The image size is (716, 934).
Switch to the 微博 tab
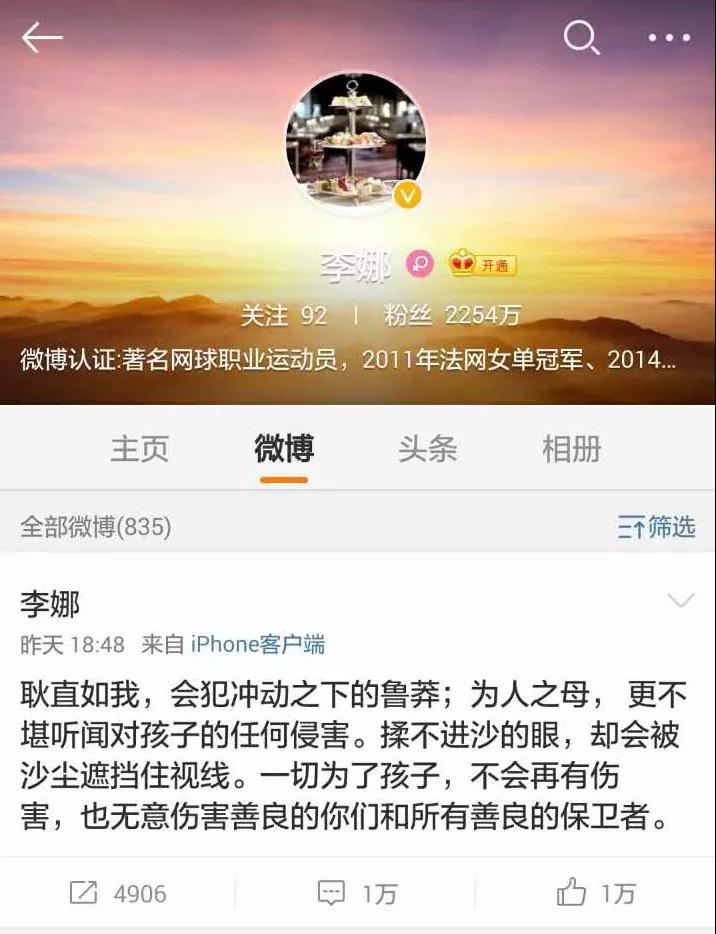pyautogui.click(x=284, y=450)
